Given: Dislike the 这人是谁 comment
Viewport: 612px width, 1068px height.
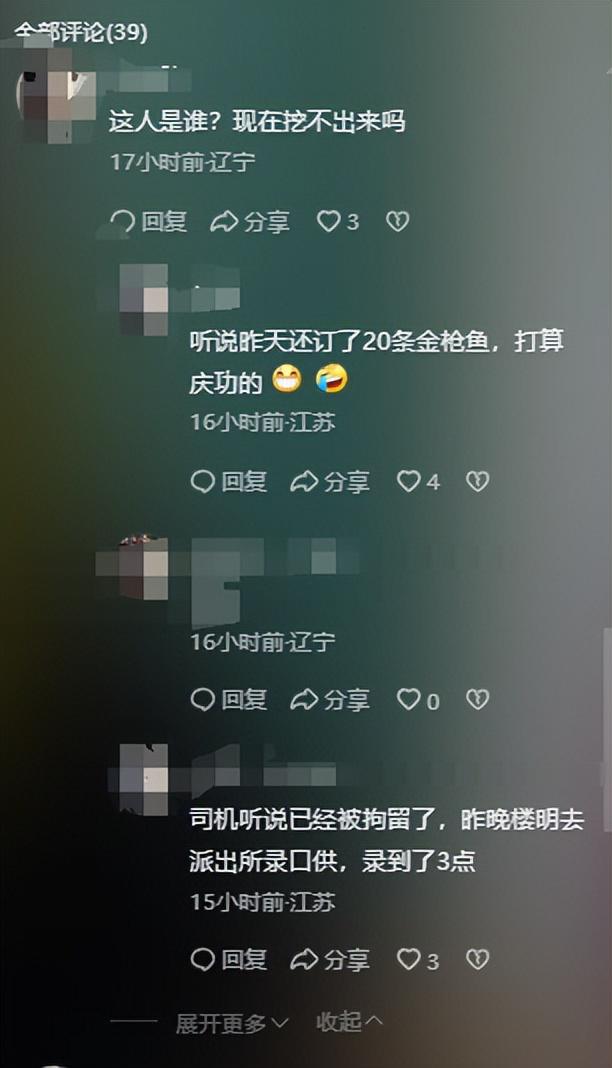Looking at the screenshot, I should tap(398, 222).
